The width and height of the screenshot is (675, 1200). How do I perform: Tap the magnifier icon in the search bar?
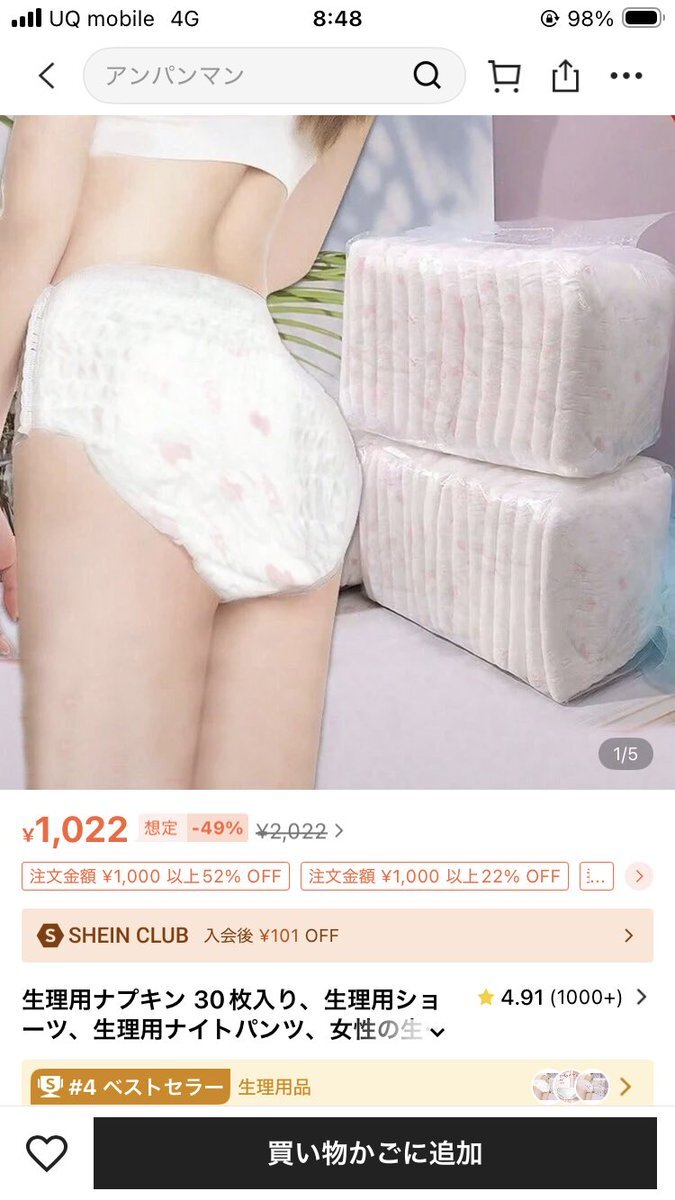(x=427, y=76)
